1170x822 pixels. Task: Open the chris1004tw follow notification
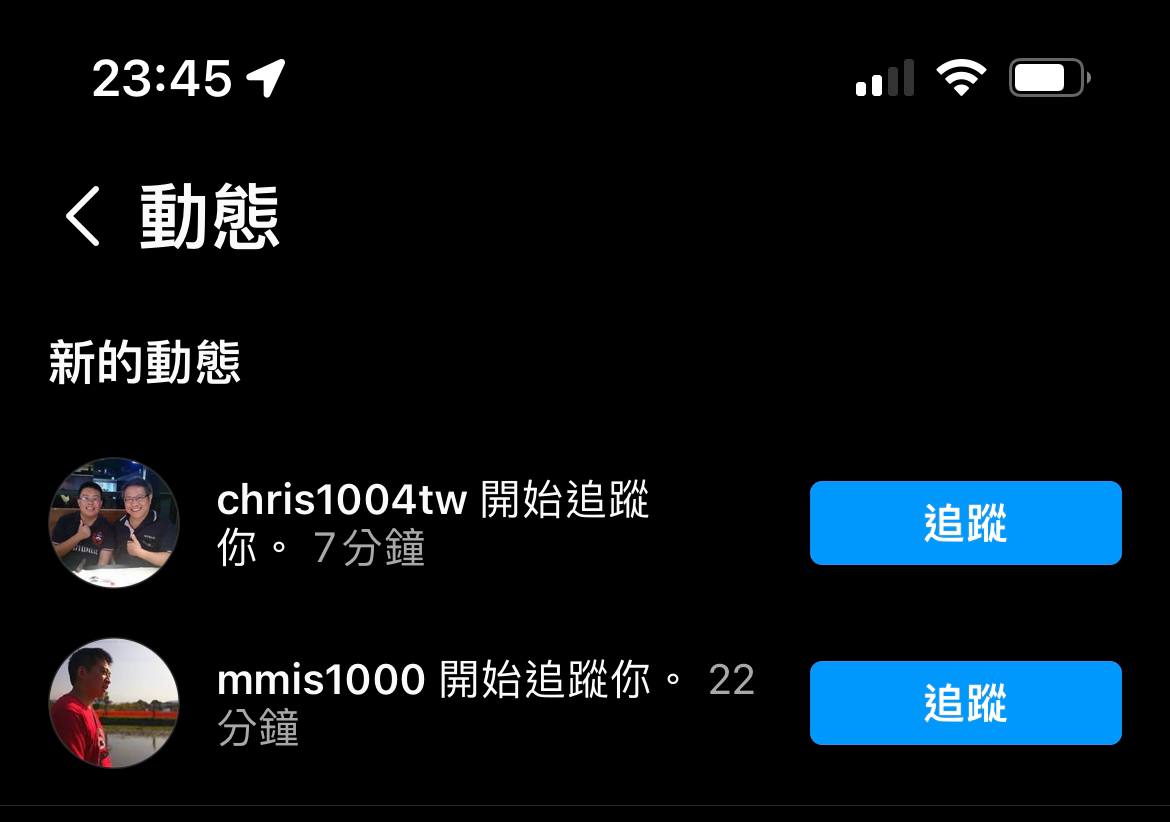[433, 523]
